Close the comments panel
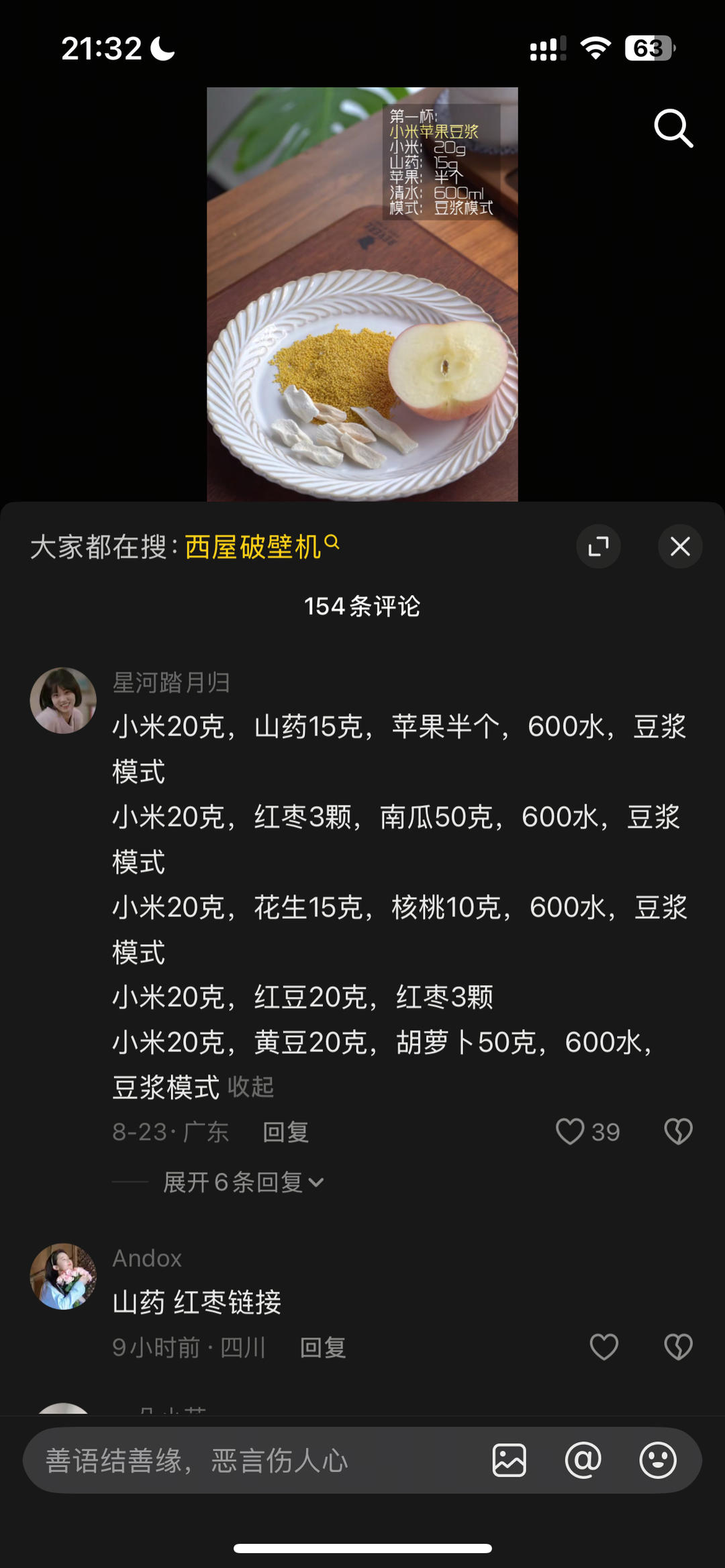 coord(680,546)
